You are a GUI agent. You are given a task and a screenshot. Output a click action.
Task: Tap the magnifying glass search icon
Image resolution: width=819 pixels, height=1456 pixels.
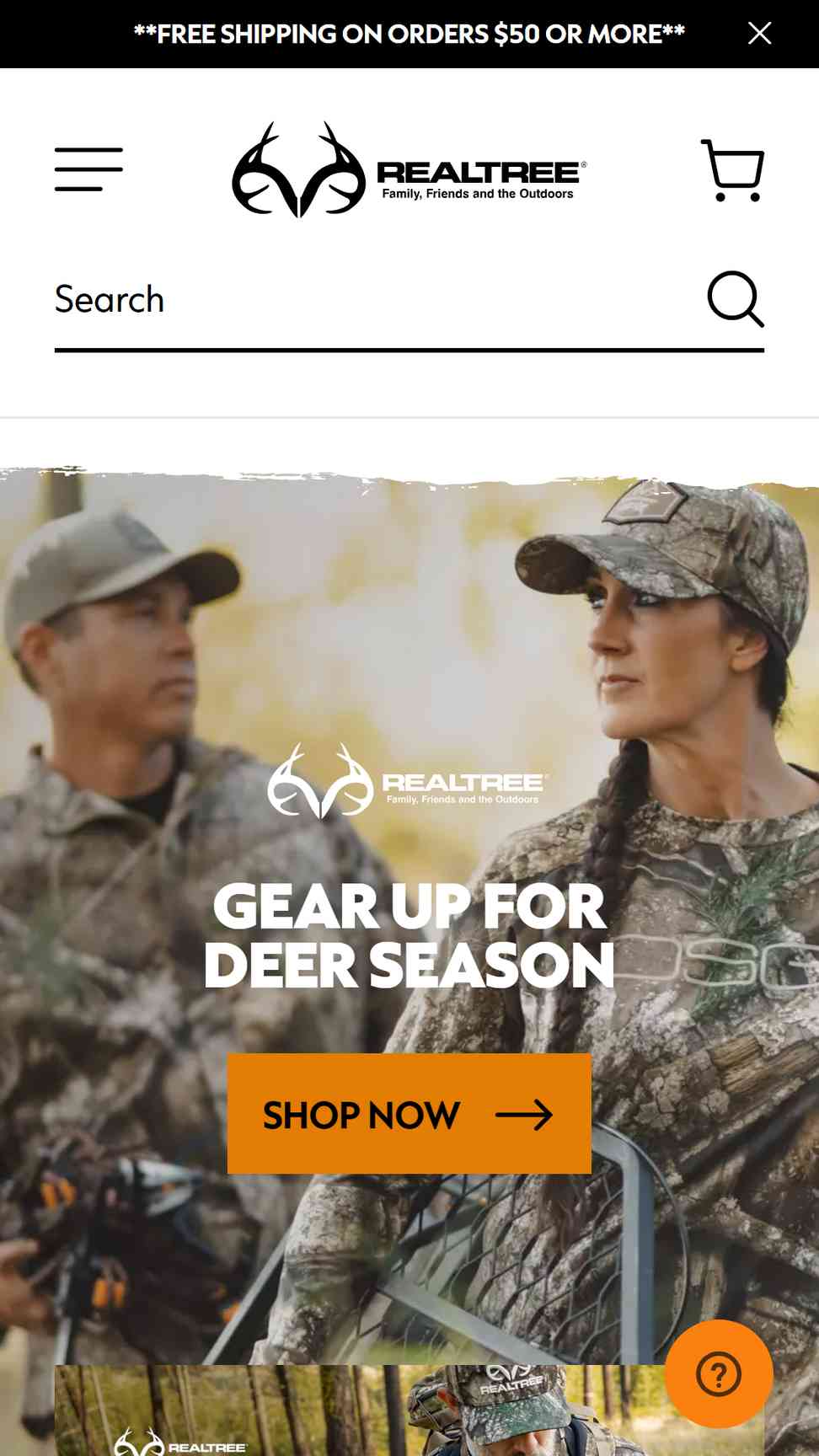[x=736, y=299]
